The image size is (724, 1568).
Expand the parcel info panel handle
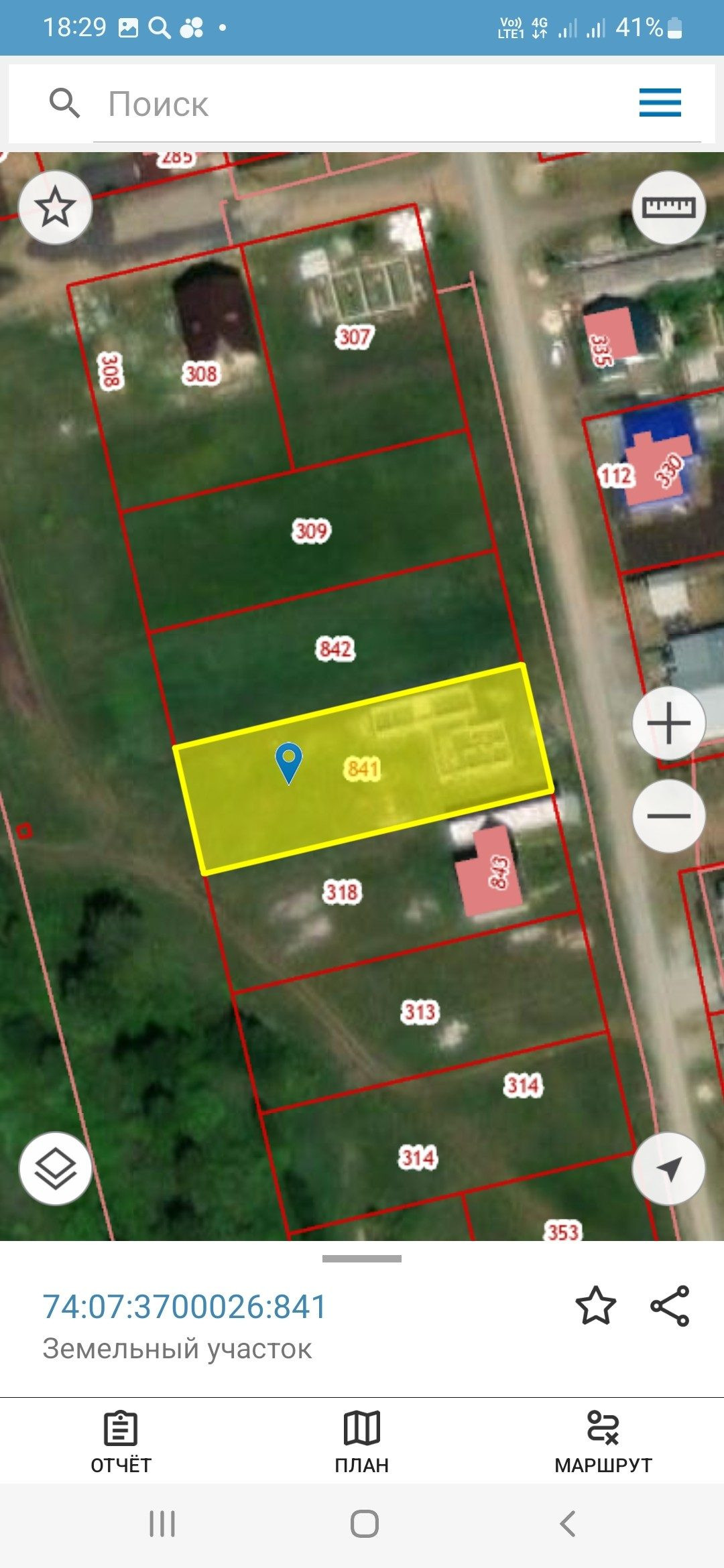pyautogui.click(x=362, y=1258)
